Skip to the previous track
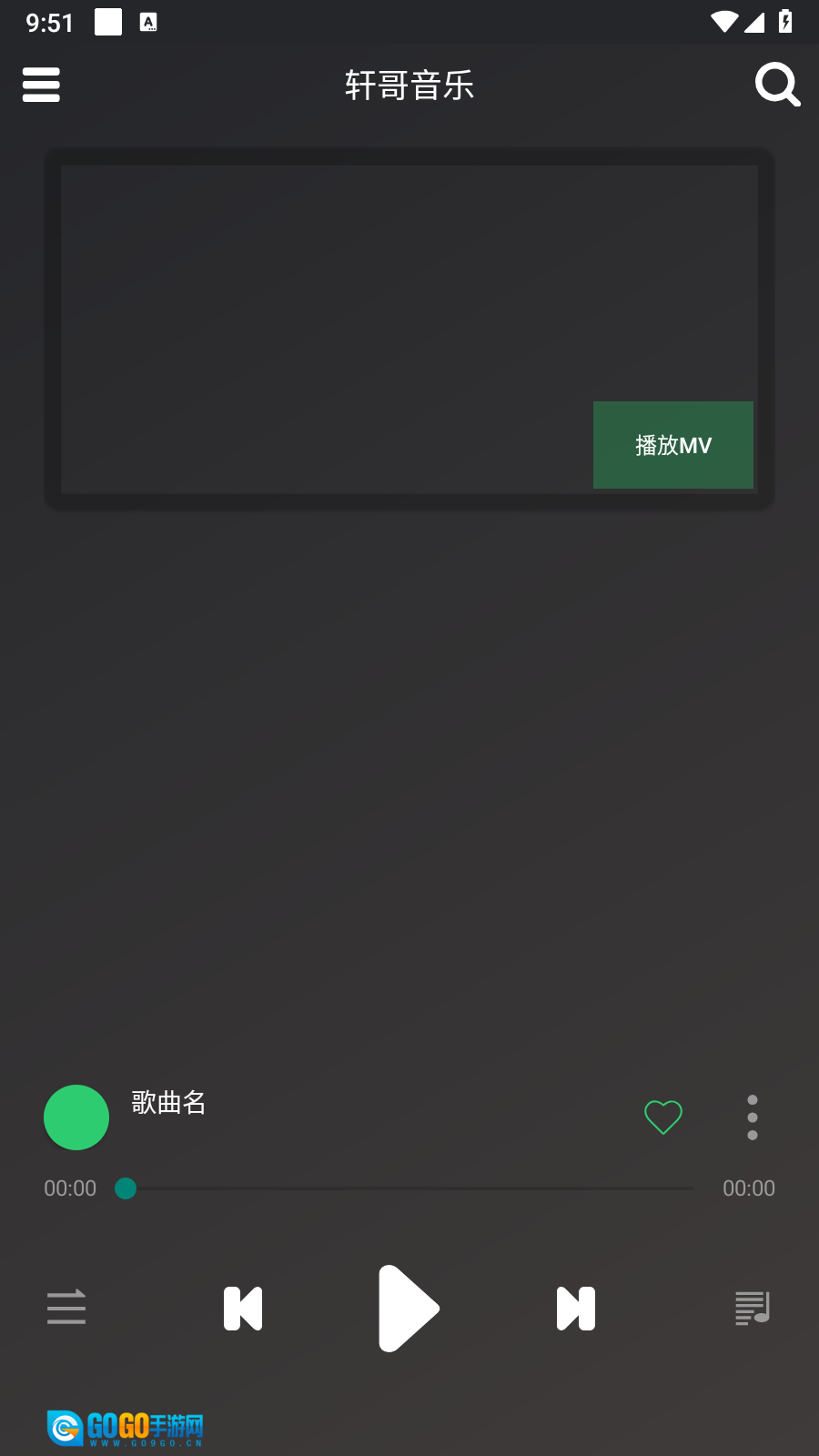This screenshot has height=1456, width=819. [x=243, y=1309]
